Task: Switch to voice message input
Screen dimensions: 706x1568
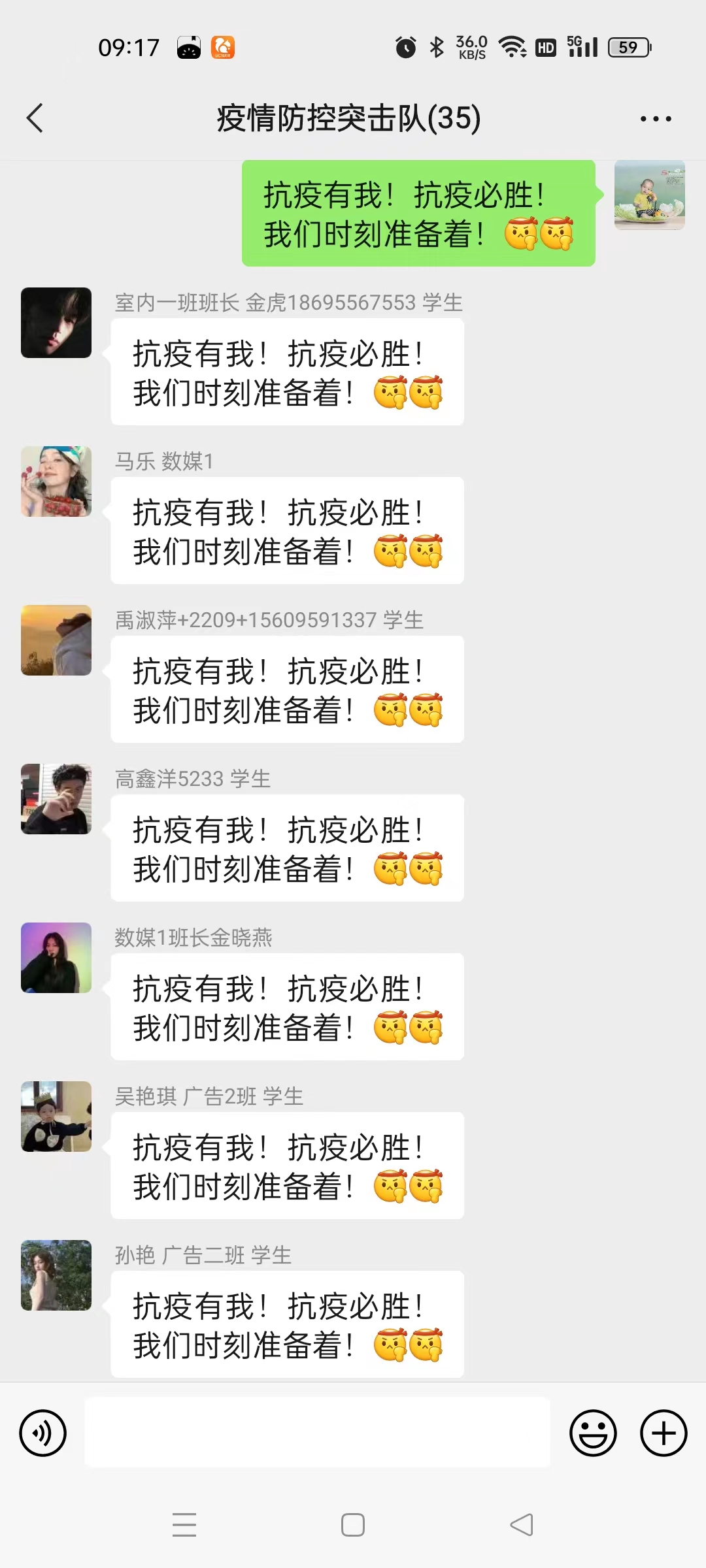Action: (43, 1433)
